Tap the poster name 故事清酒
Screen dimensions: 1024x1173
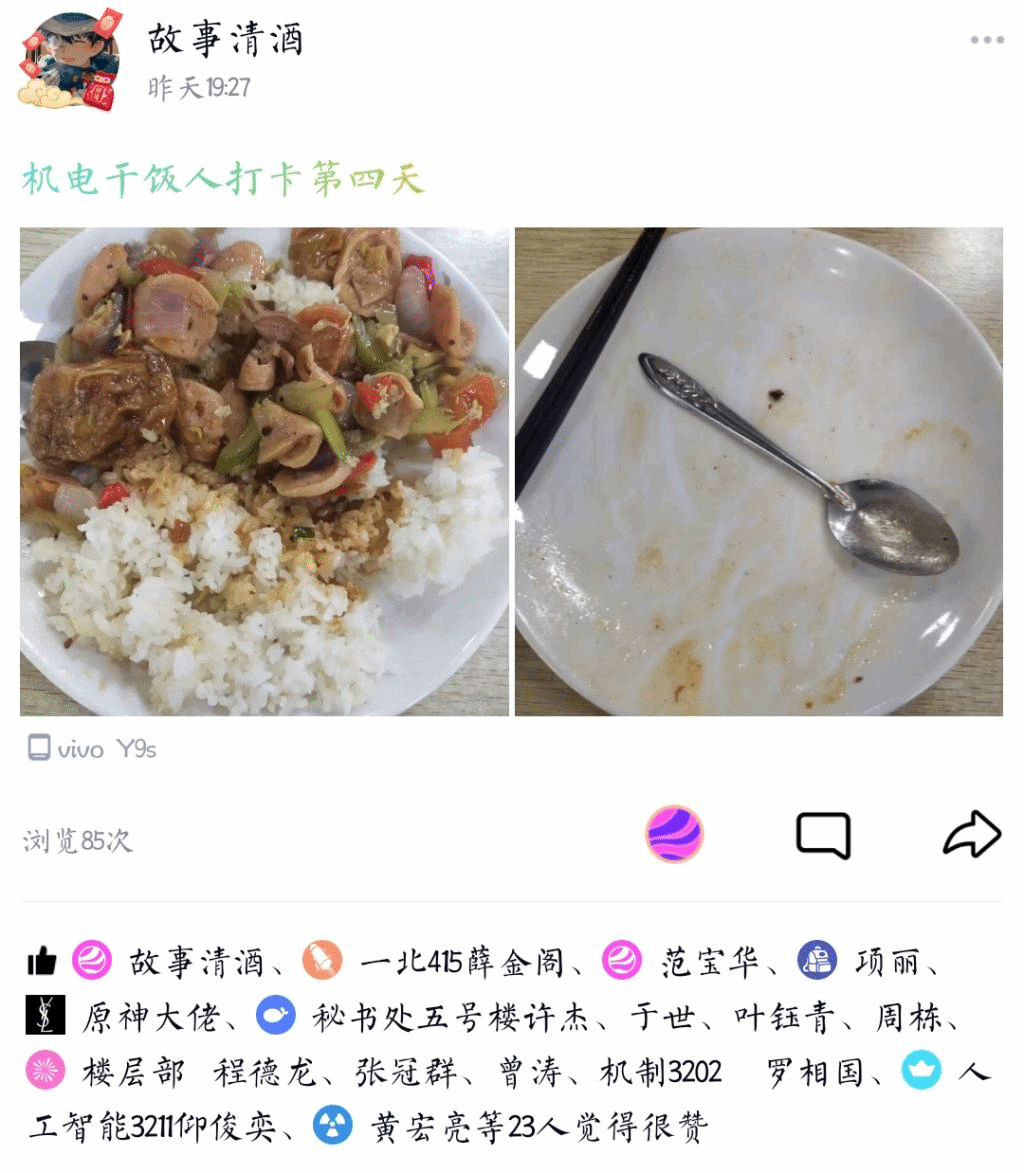pyautogui.click(x=225, y=40)
